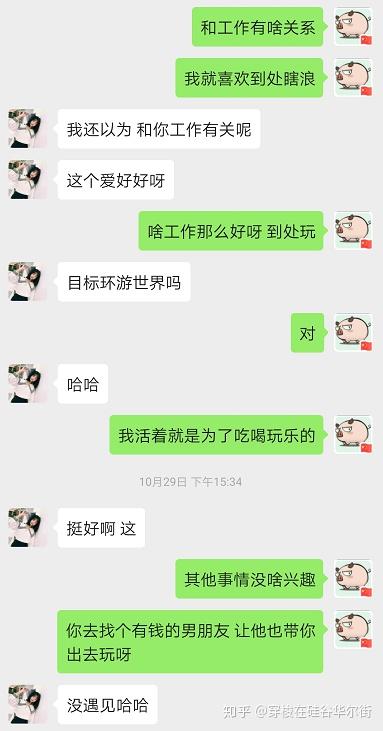Open pig avatar beside '和工作有啥关系' message
Viewport: 383px width, 731px height.
354,26
